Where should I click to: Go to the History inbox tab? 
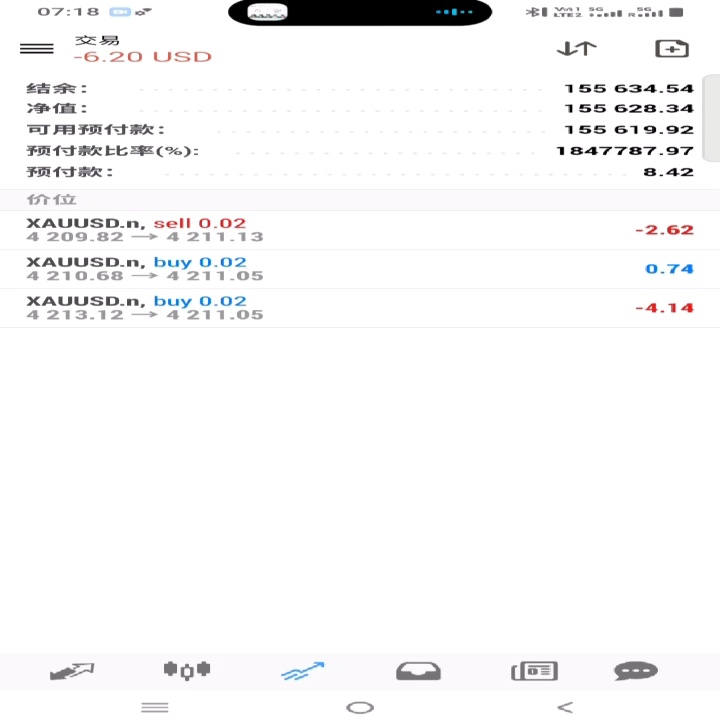coord(418,671)
